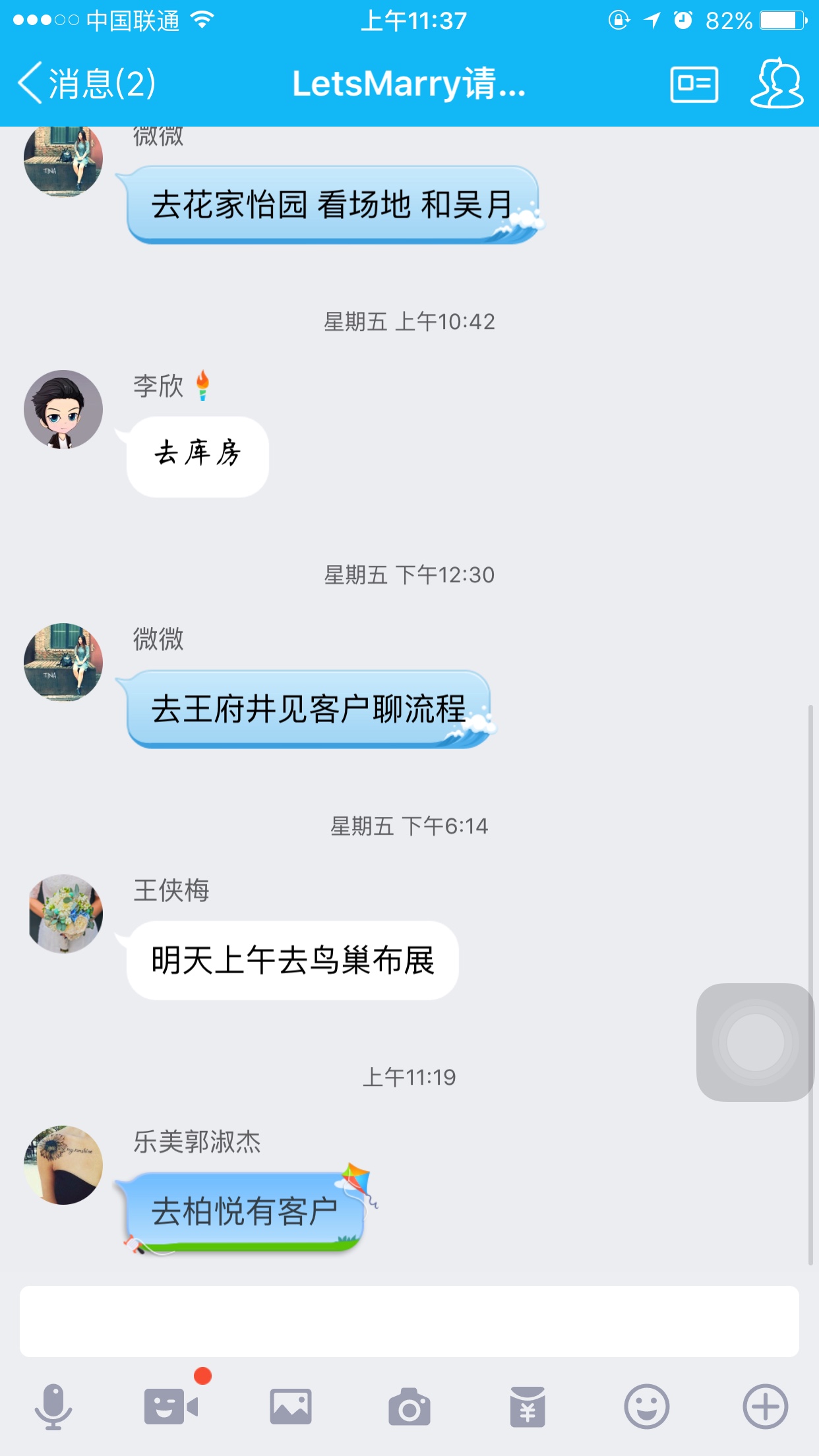
Task: Open more options with the plus icon
Action: [766, 1407]
